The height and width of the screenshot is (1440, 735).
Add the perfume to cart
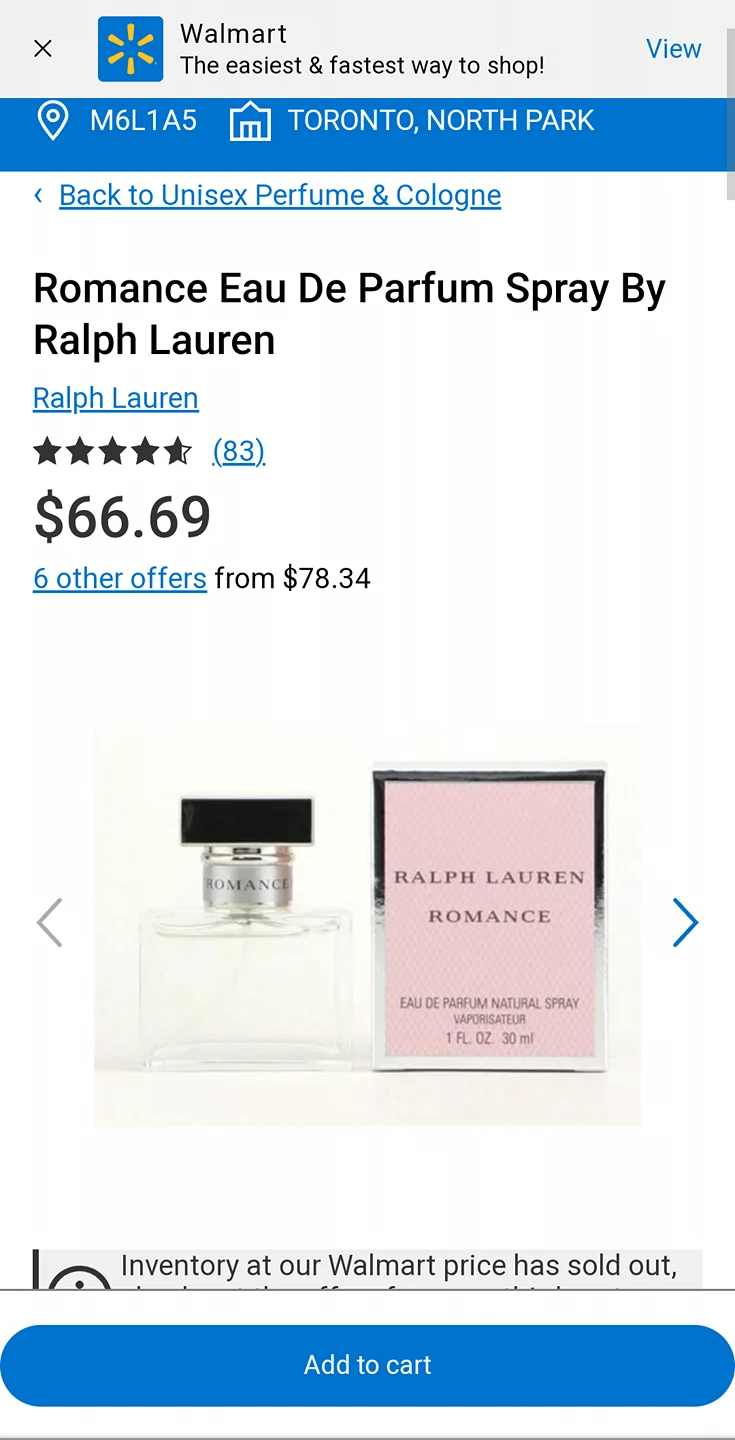tap(367, 1365)
